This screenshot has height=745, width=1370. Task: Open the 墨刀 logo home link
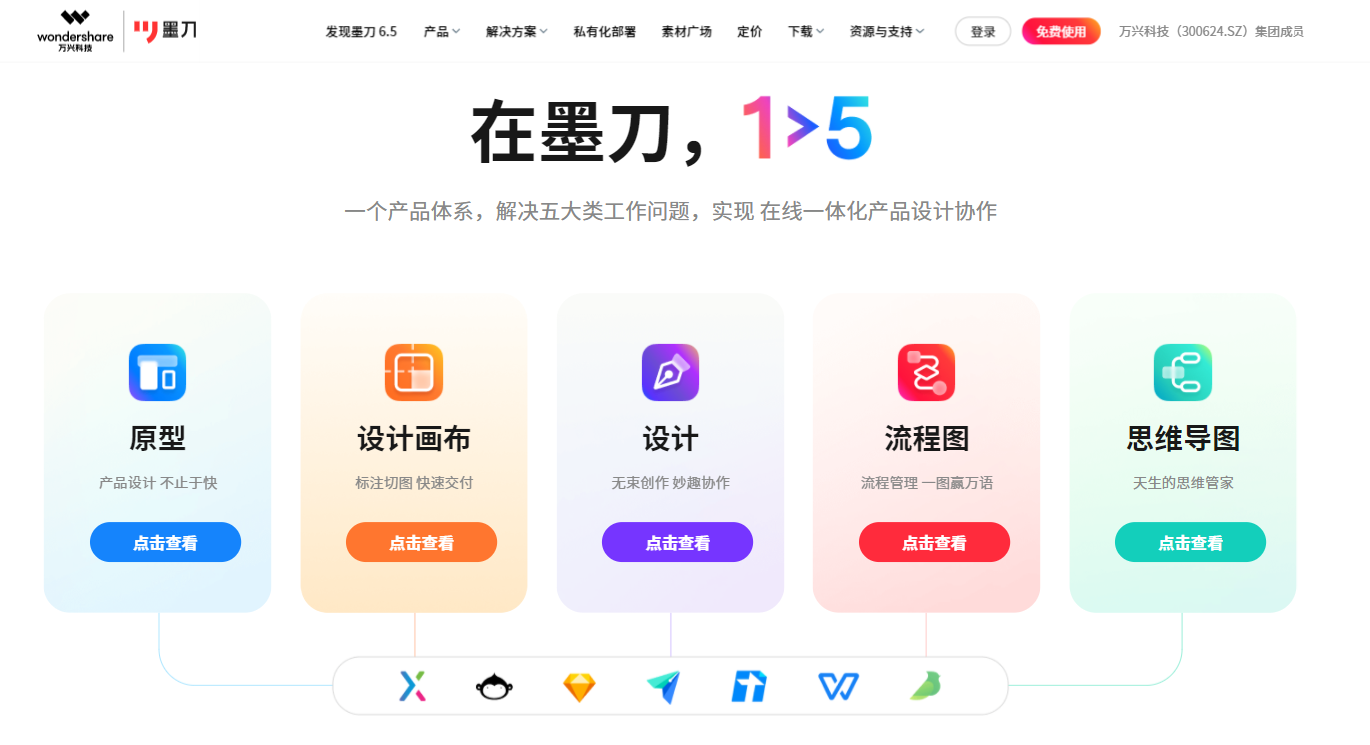coord(166,30)
